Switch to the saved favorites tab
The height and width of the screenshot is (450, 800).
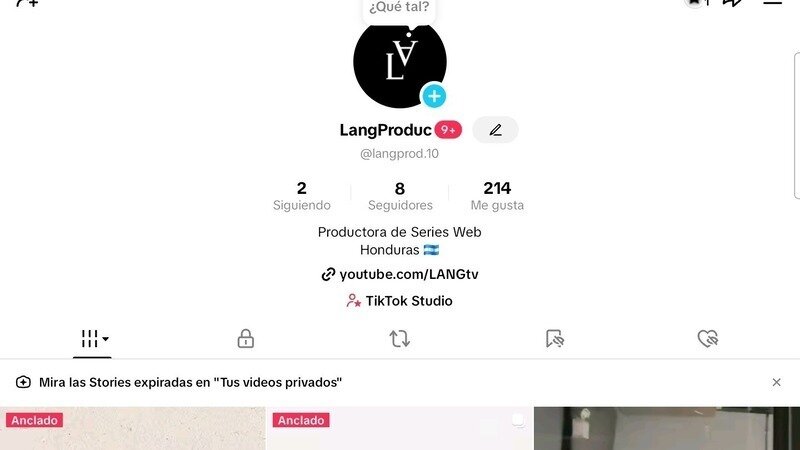(555, 339)
